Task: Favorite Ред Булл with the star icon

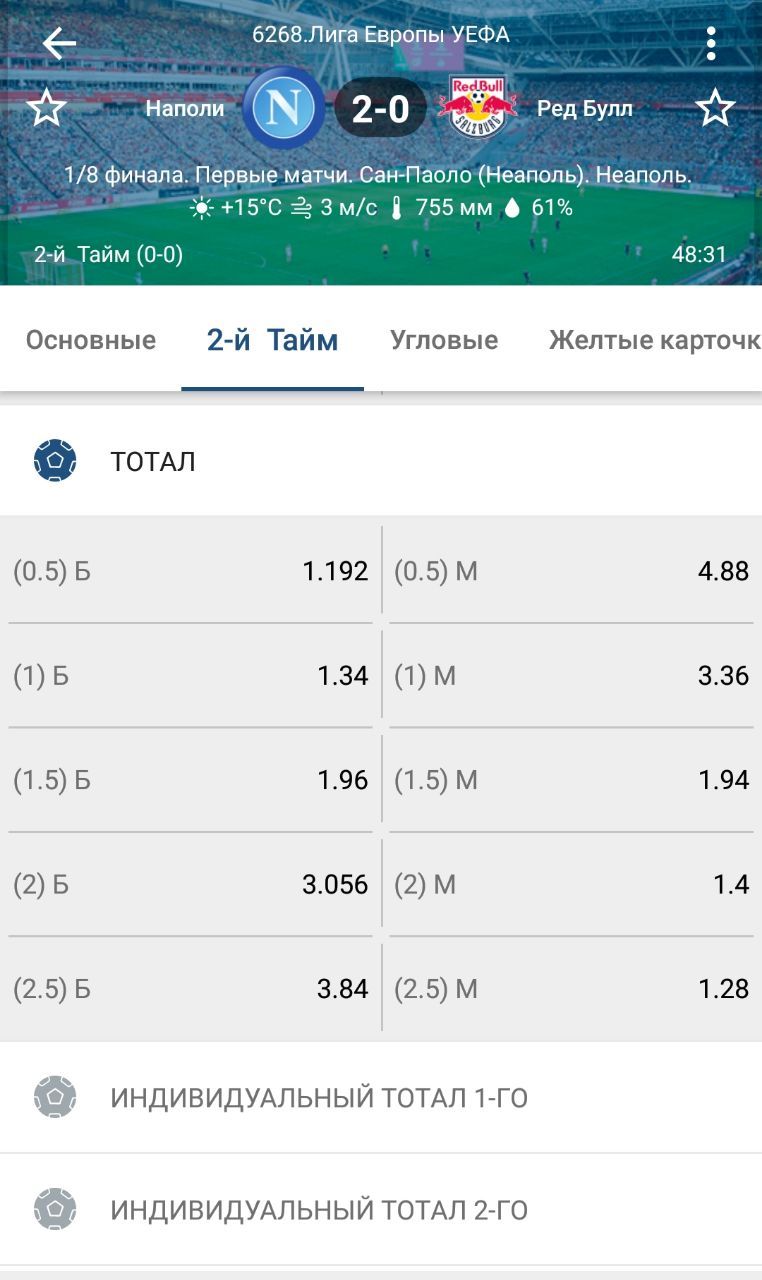Action: (715, 108)
